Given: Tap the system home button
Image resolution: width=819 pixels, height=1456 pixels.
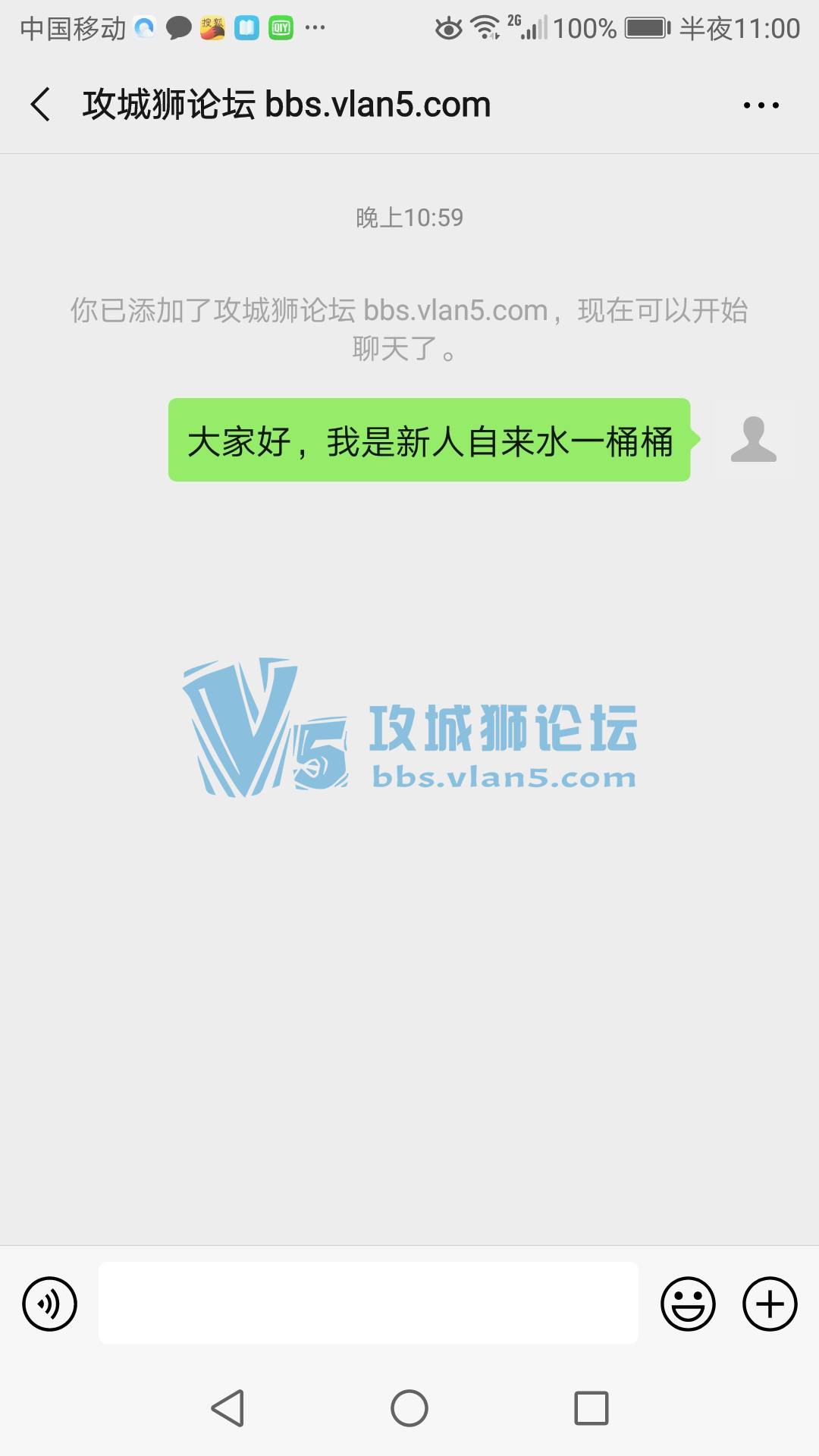Looking at the screenshot, I should [x=409, y=1408].
